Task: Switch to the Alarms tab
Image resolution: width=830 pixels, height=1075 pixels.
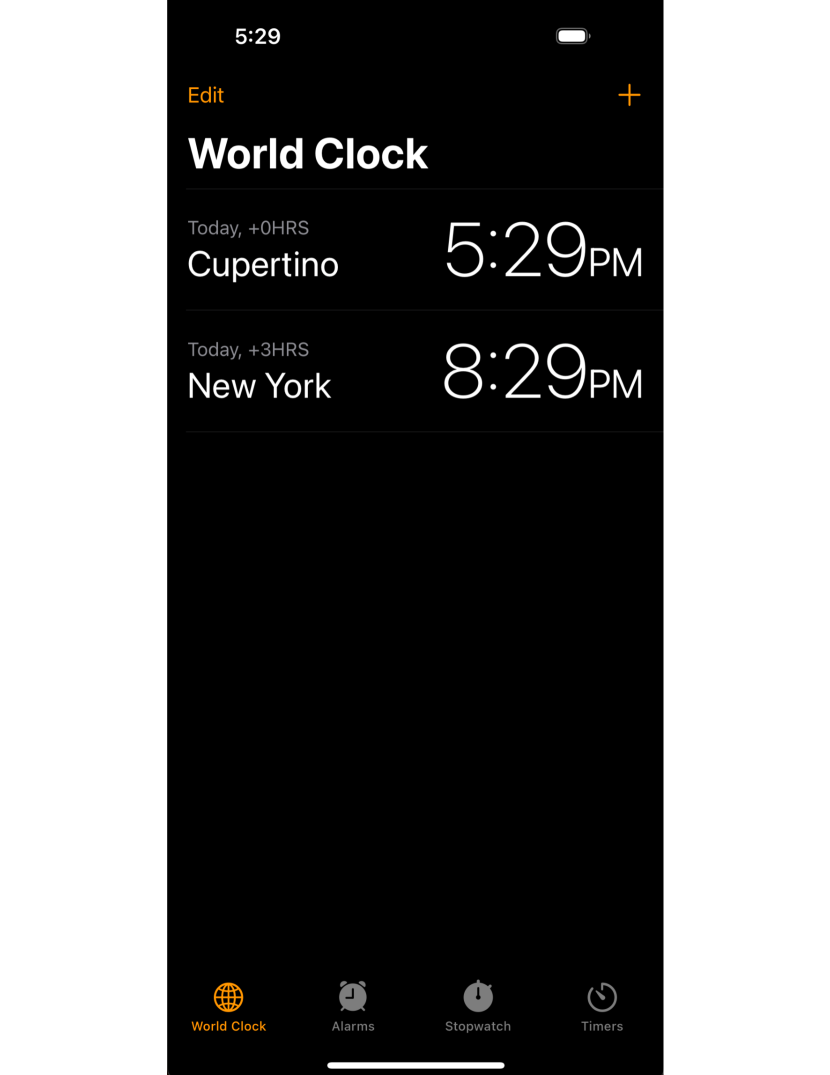Action: 353,1006
